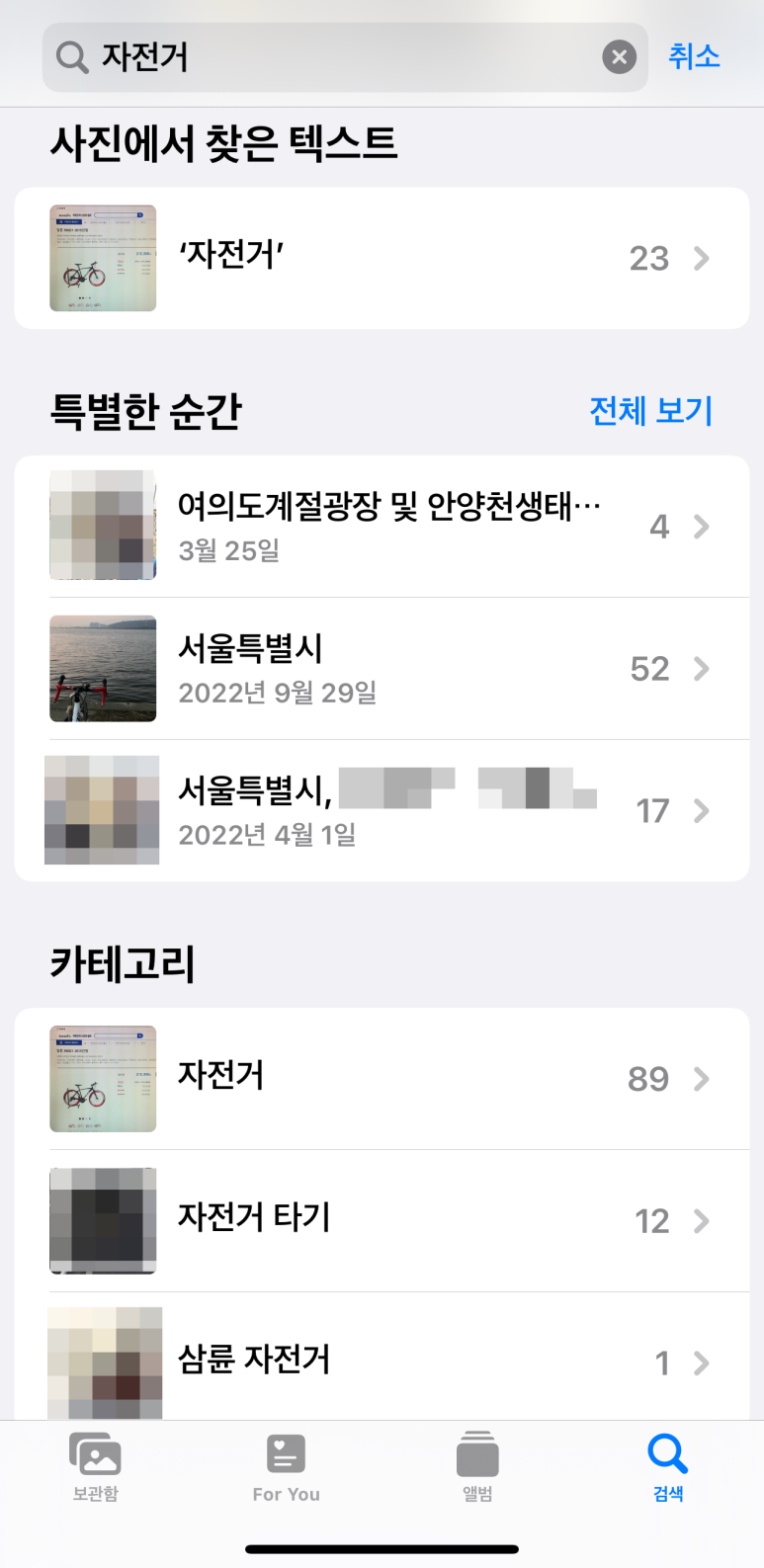
Task: Open the 삼륜 자전거 category
Action: click(x=382, y=1362)
